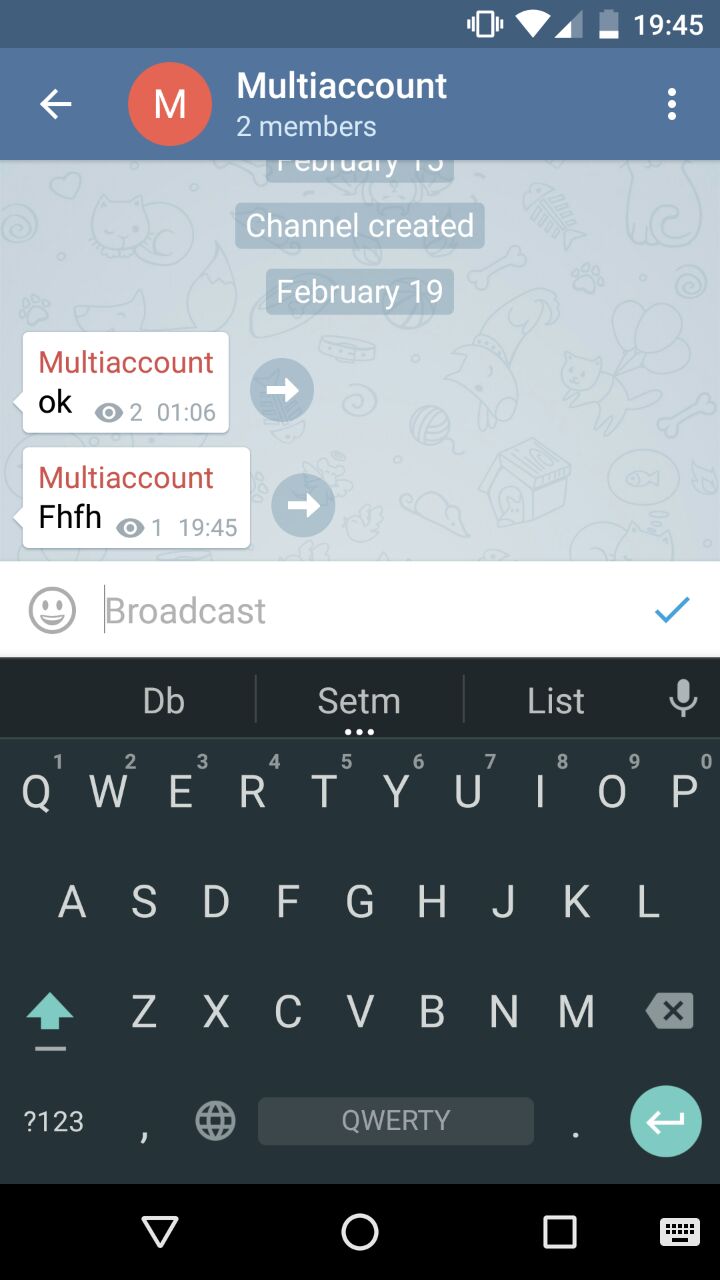This screenshot has width=720, height=1280.
Task: Switch keyboard to ?123 symbols
Action: coord(53,1121)
